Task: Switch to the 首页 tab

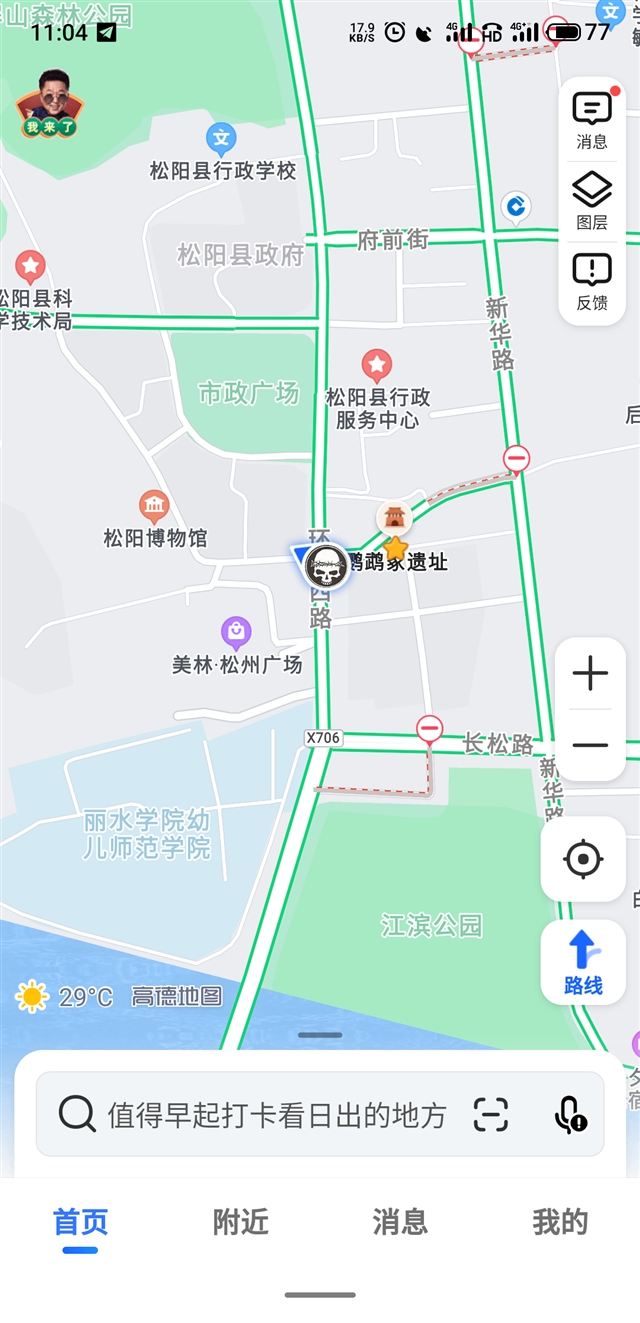Action: pyautogui.click(x=80, y=1222)
